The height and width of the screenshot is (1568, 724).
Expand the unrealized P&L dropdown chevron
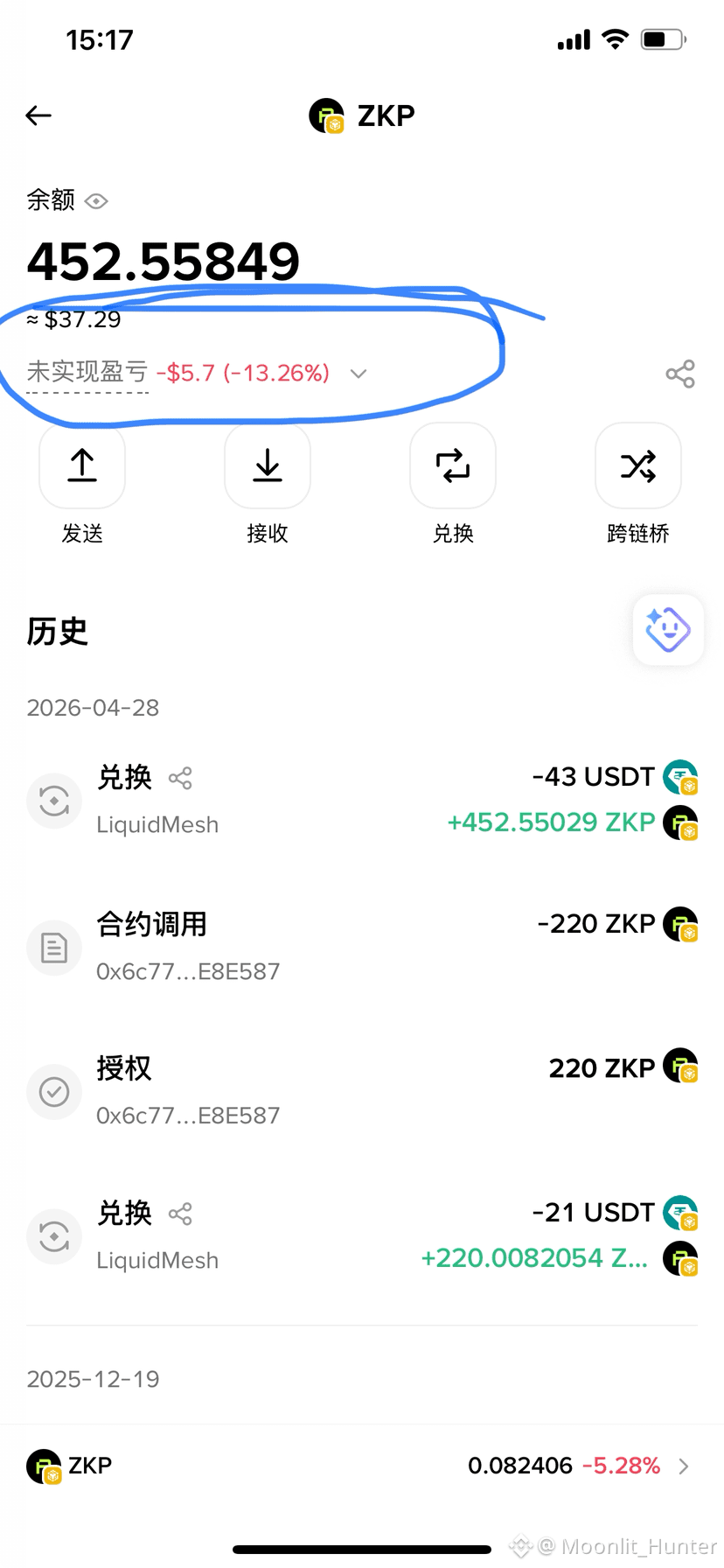click(x=359, y=374)
